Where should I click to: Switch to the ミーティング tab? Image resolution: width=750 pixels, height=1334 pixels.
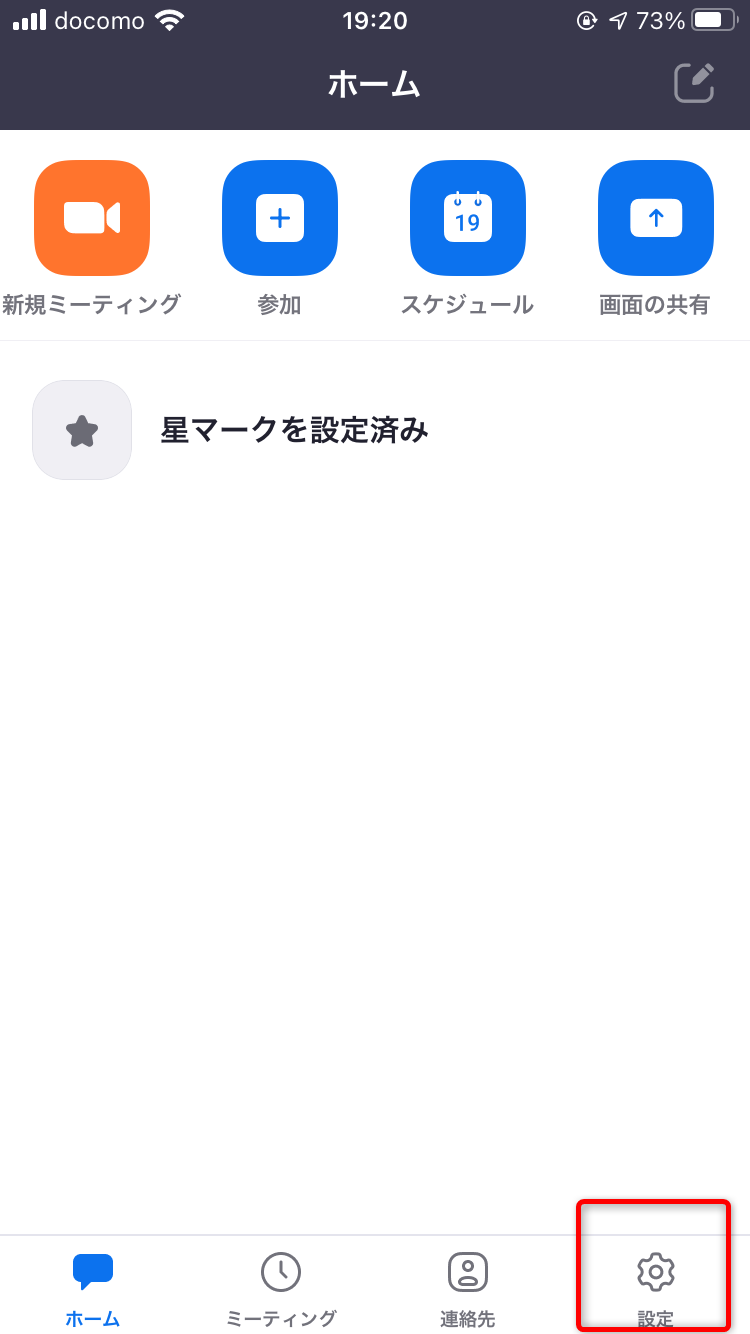pyautogui.click(x=281, y=1289)
